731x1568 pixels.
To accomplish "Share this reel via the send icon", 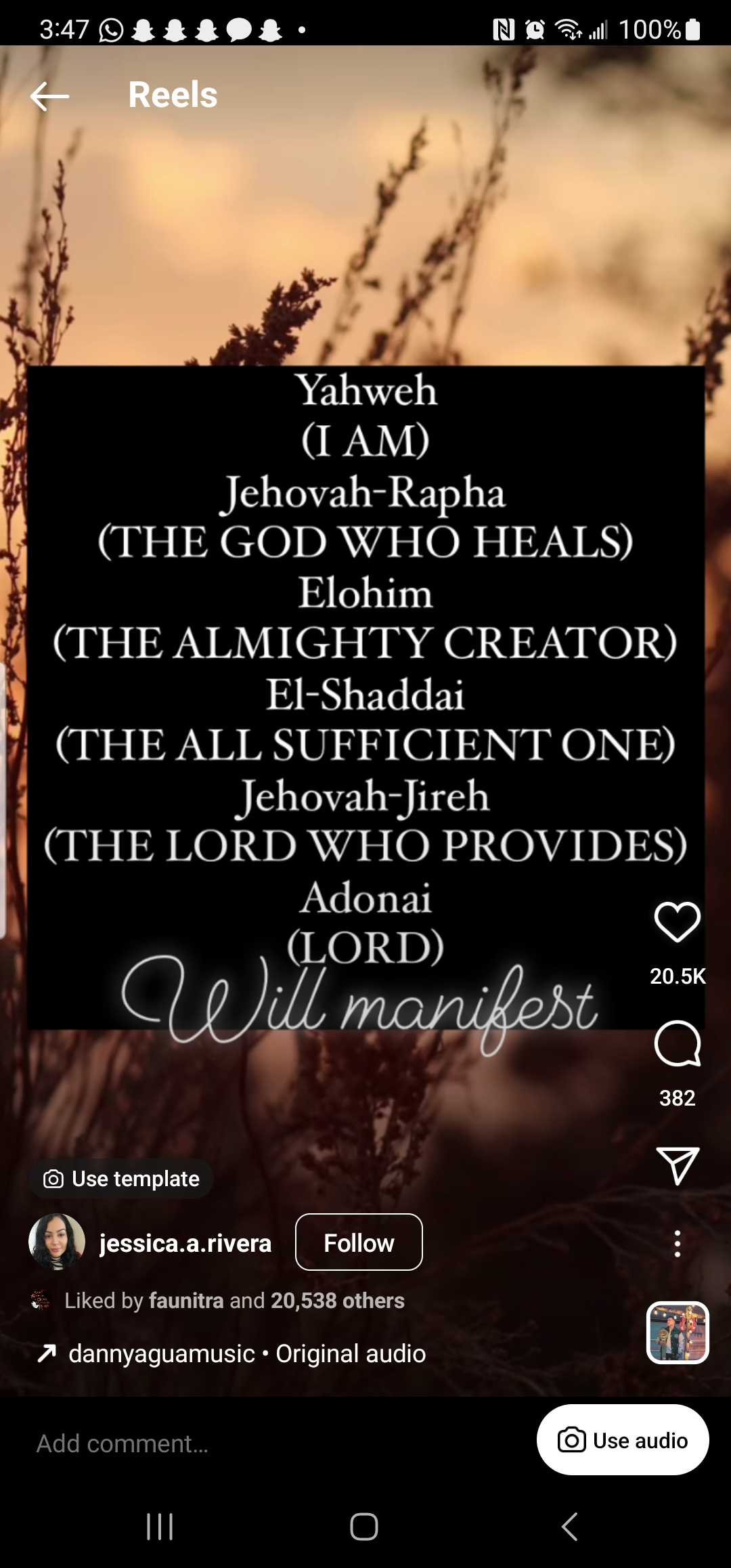I will (x=677, y=1166).
